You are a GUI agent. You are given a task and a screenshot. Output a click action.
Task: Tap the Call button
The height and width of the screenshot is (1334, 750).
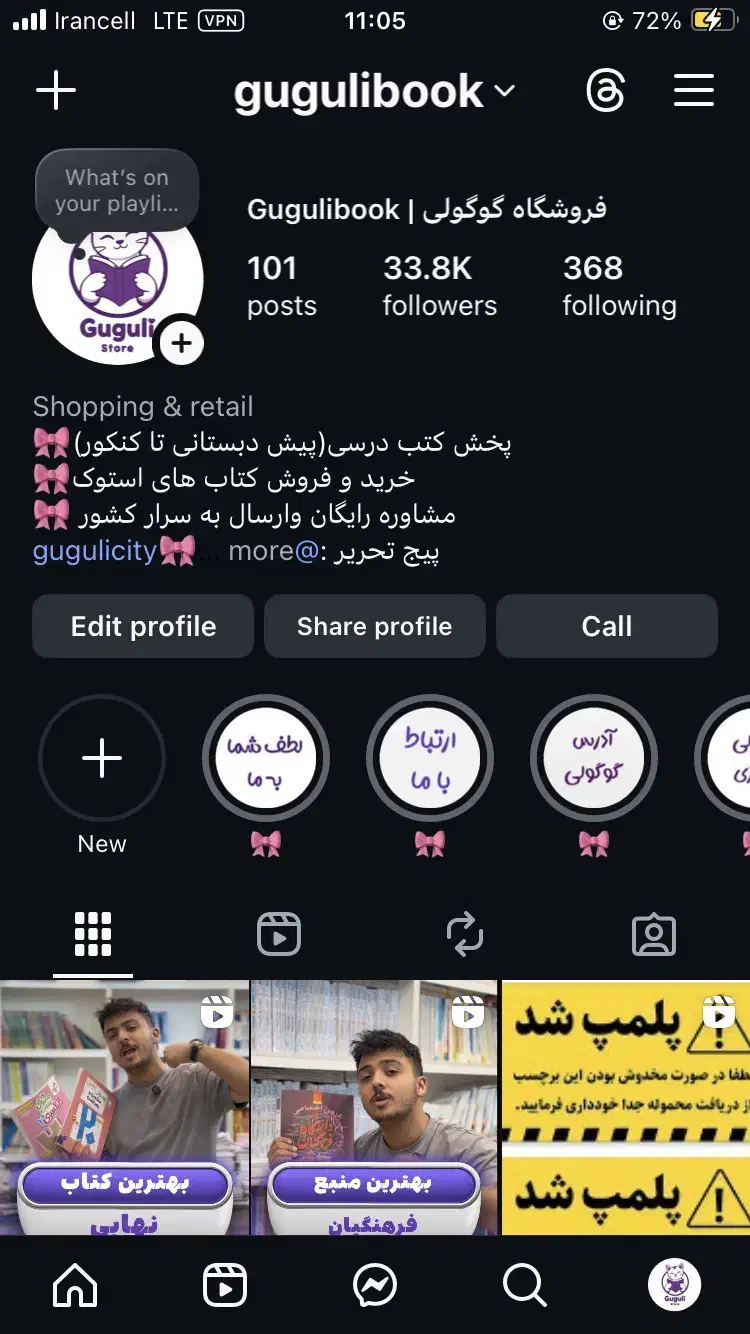click(606, 626)
